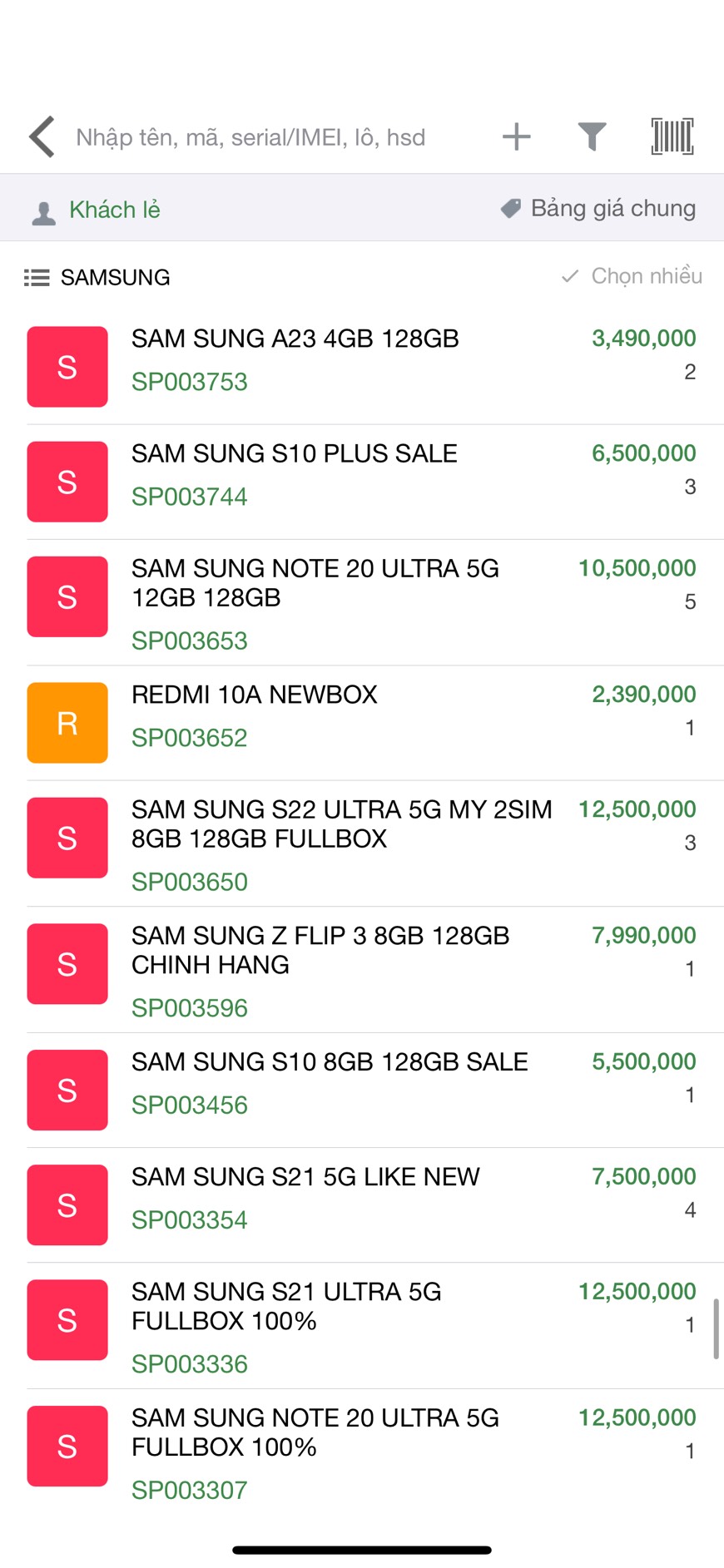Open the Bảng giá chung price list
This screenshot has height=1568, width=724.
point(598,208)
